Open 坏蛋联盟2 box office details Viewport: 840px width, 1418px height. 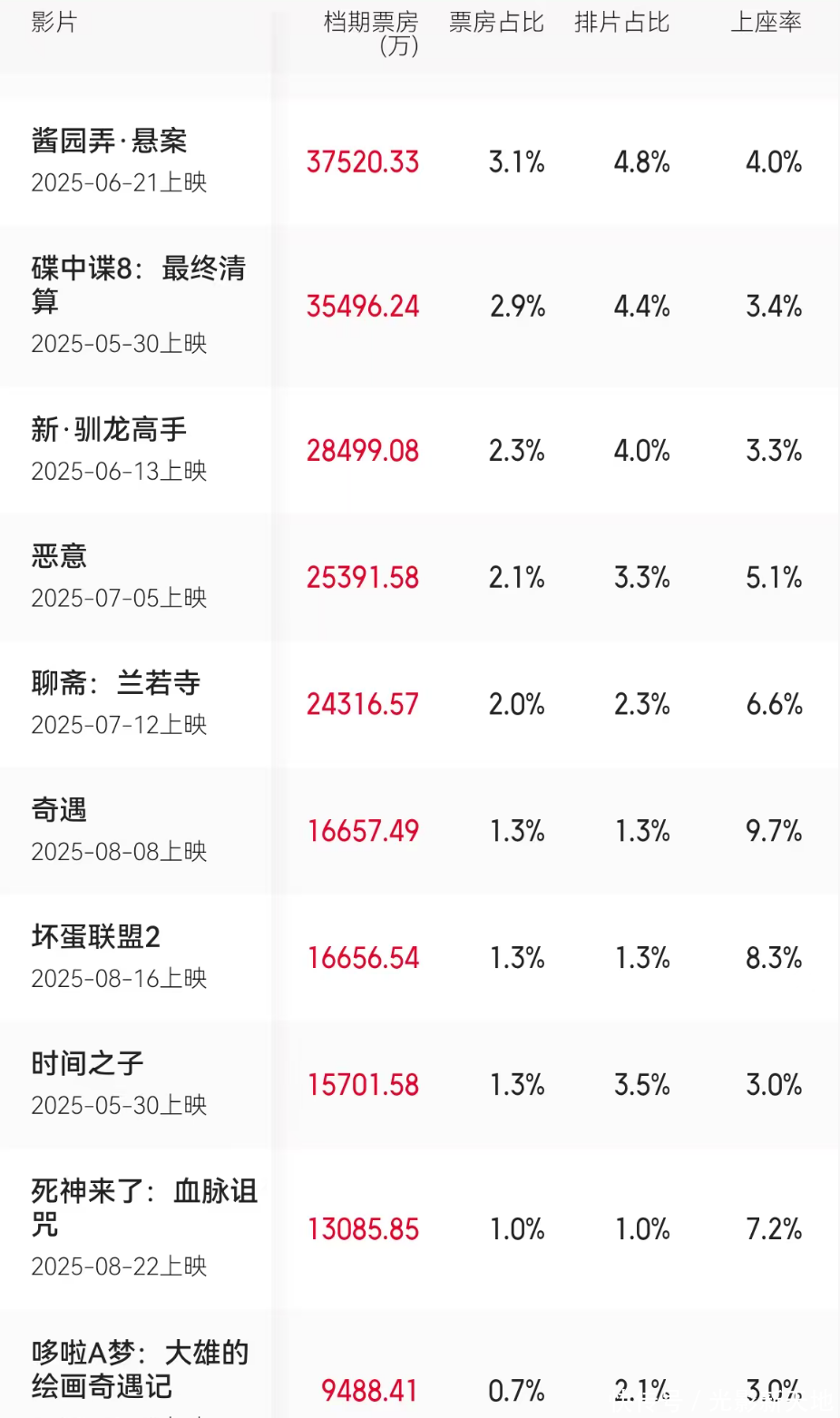[420, 958]
